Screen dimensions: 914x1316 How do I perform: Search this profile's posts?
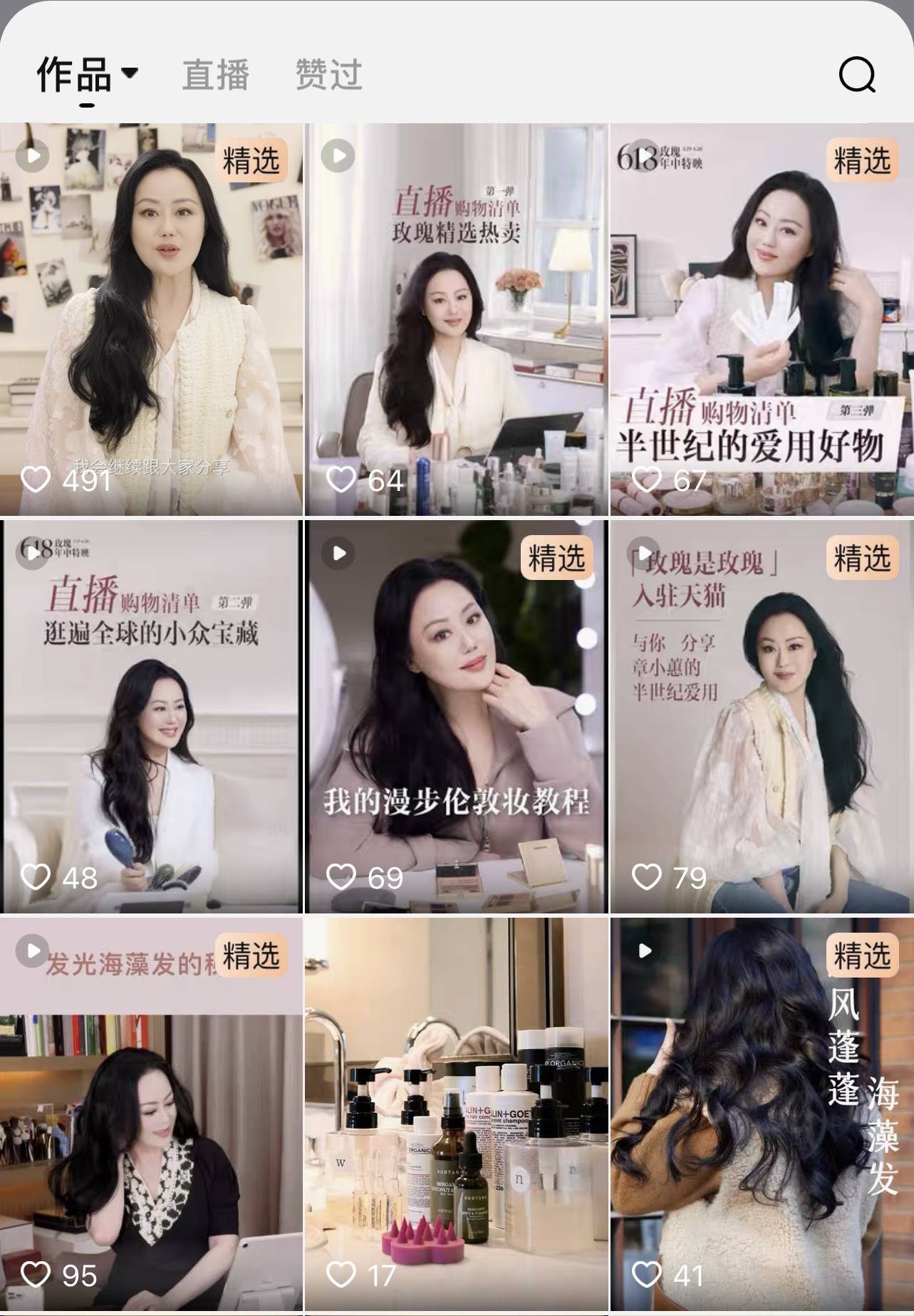(x=856, y=75)
